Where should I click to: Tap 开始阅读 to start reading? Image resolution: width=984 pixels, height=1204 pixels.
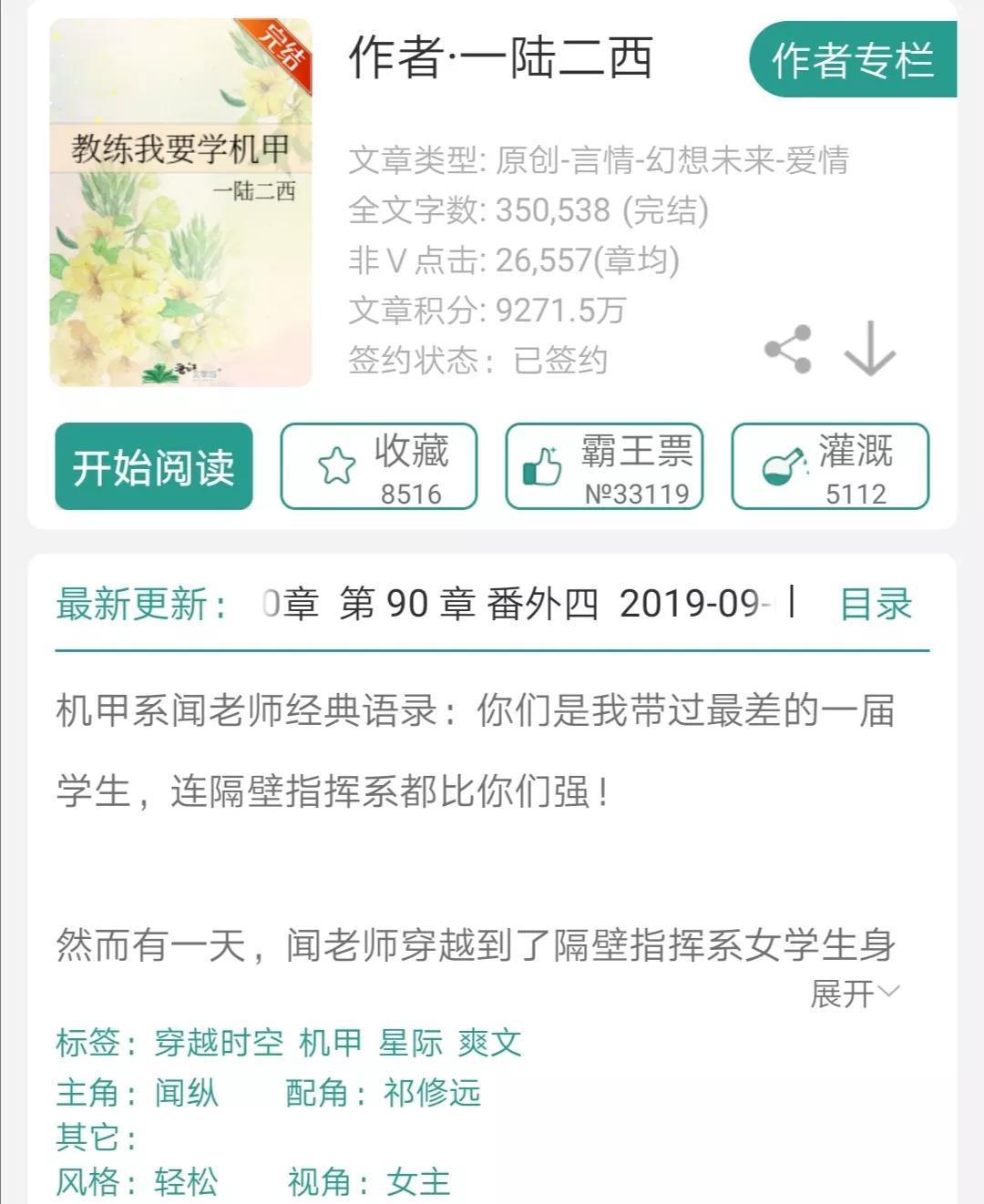(154, 466)
